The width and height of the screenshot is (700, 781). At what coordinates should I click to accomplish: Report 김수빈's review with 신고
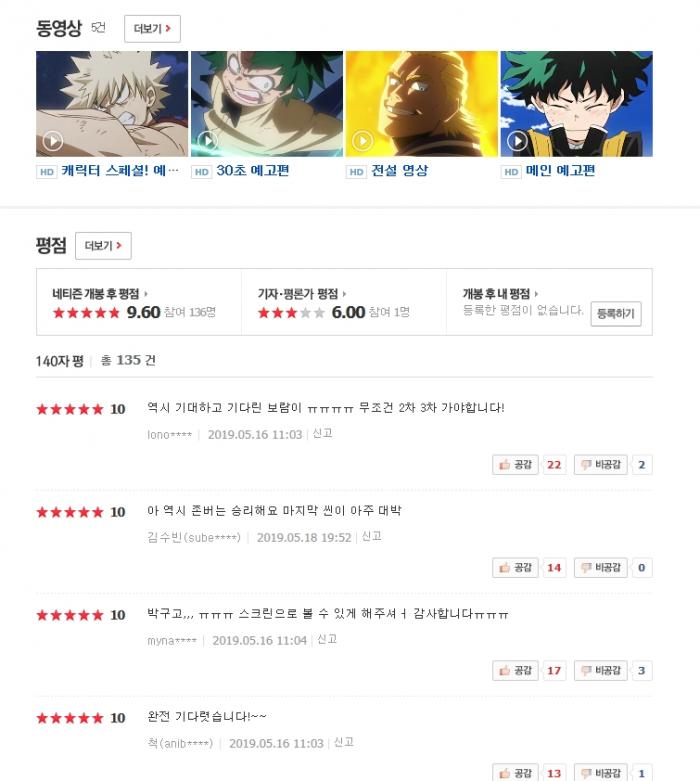click(x=371, y=537)
